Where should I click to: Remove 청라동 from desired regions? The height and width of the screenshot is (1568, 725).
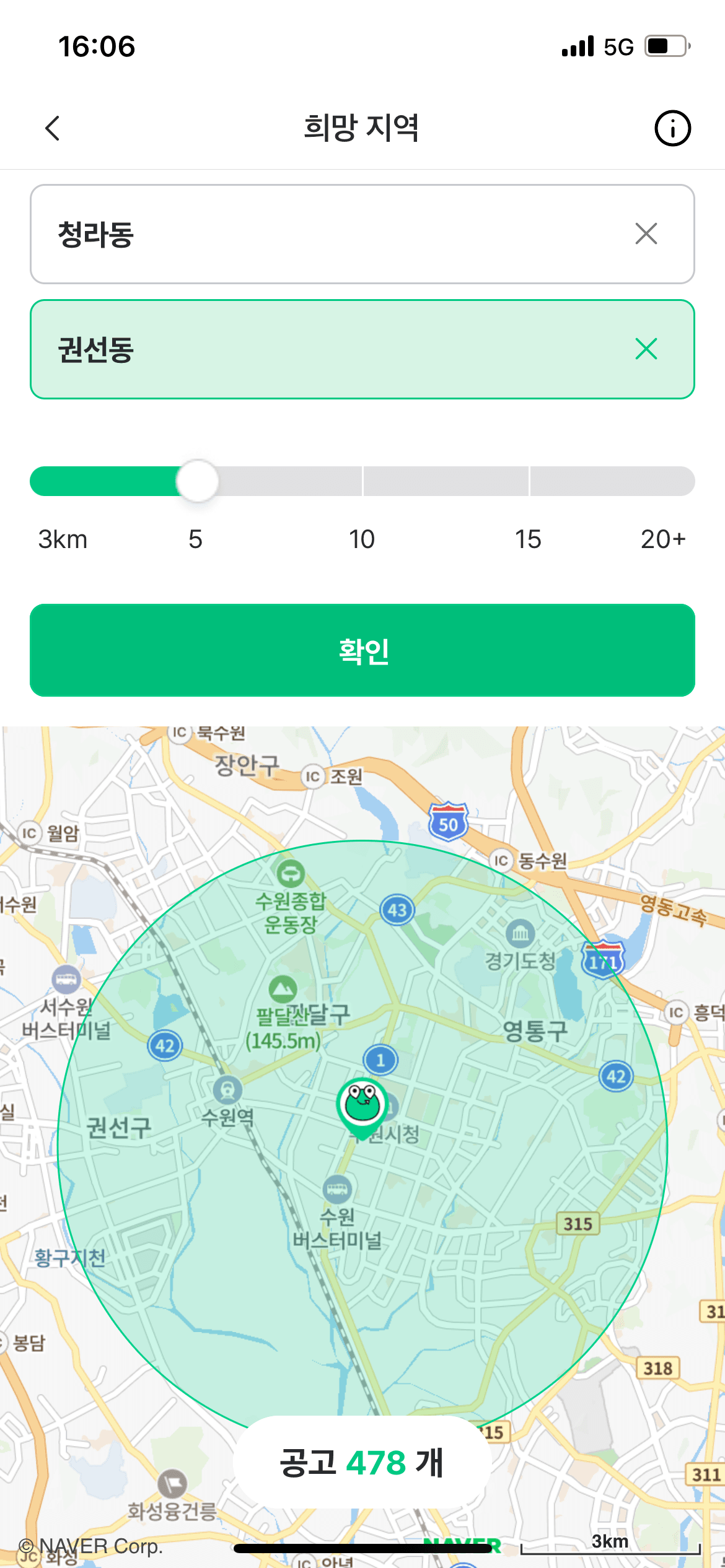click(646, 233)
